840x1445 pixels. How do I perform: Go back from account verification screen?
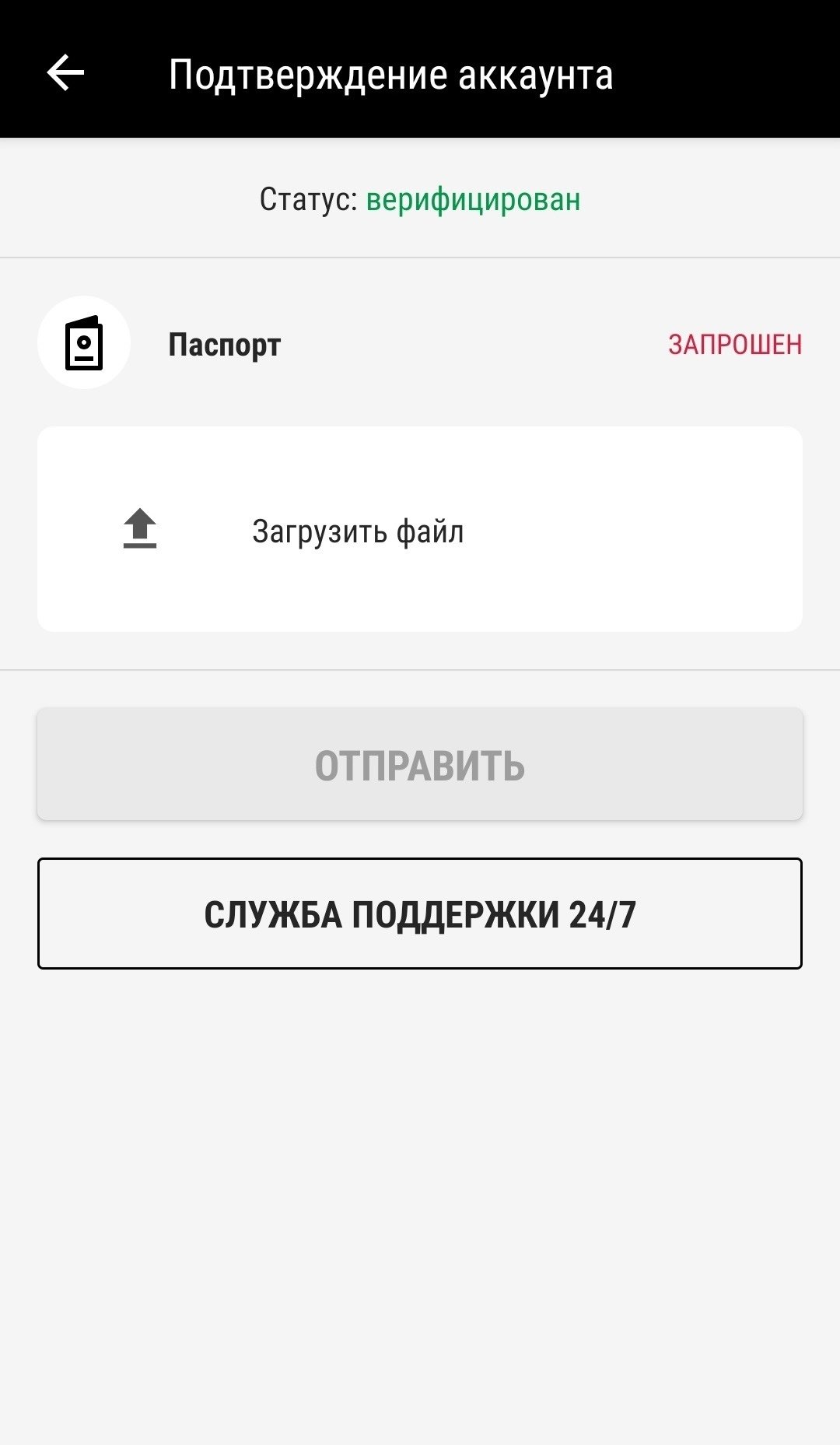click(65, 74)
